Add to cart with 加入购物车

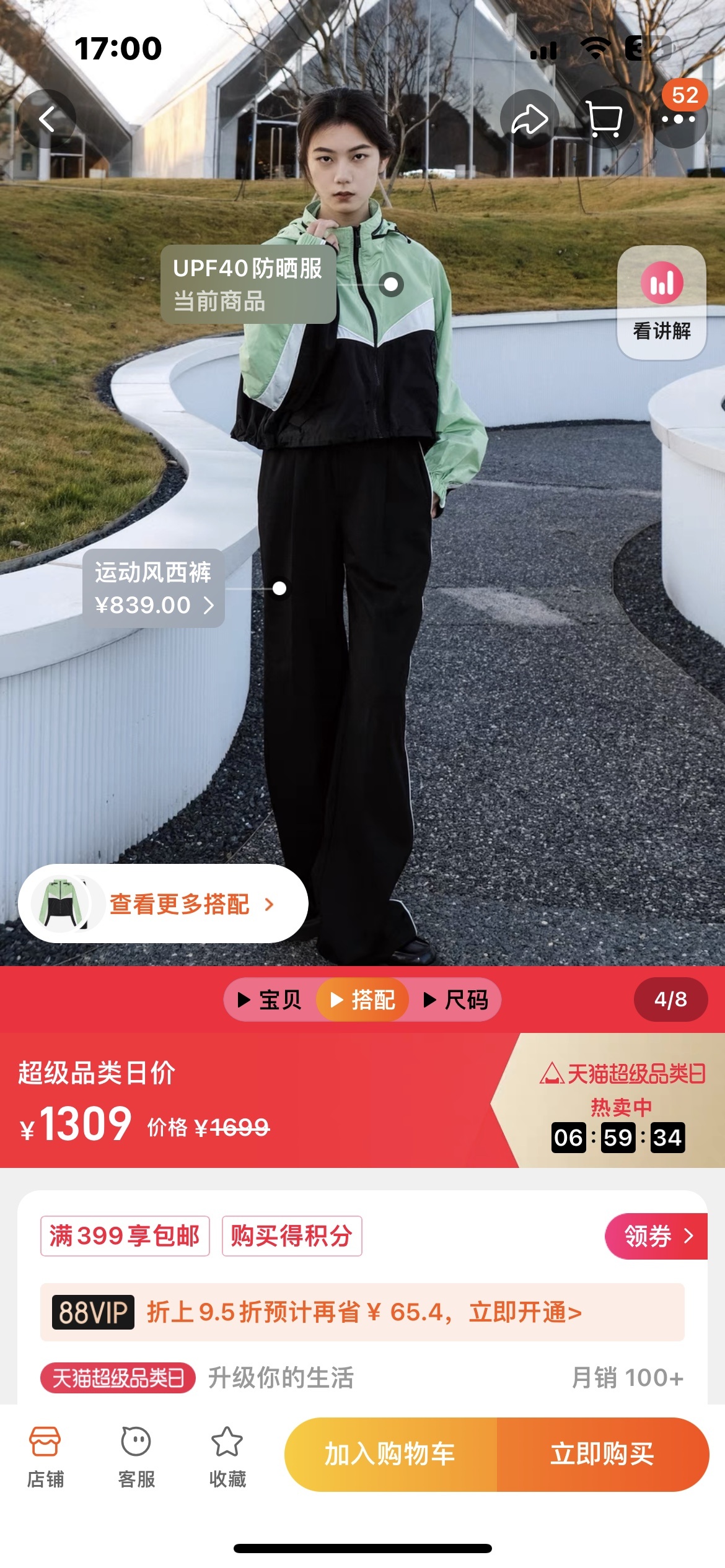click(x=390, y=1454)
